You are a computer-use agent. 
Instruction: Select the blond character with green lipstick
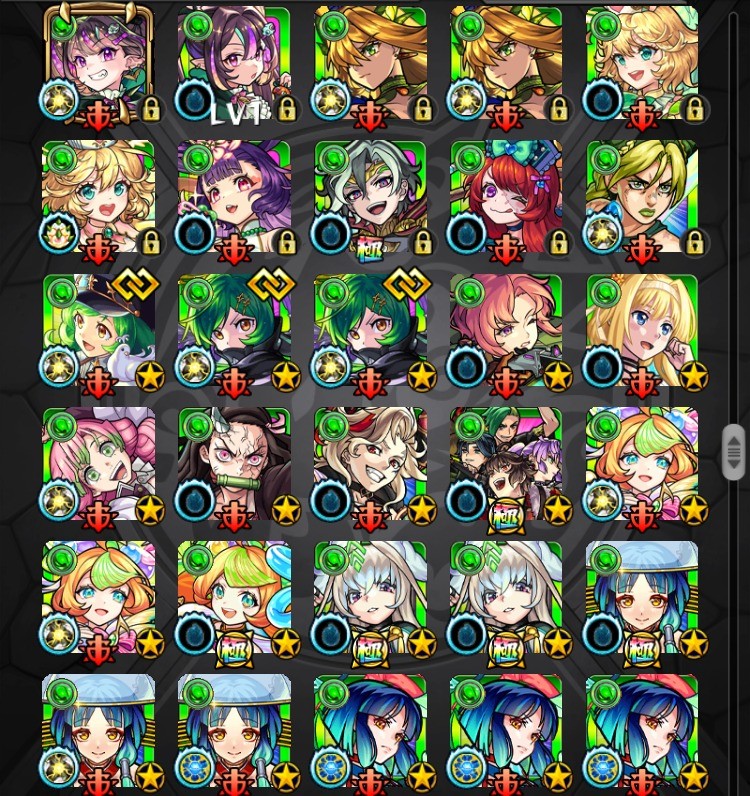point(642,196)
